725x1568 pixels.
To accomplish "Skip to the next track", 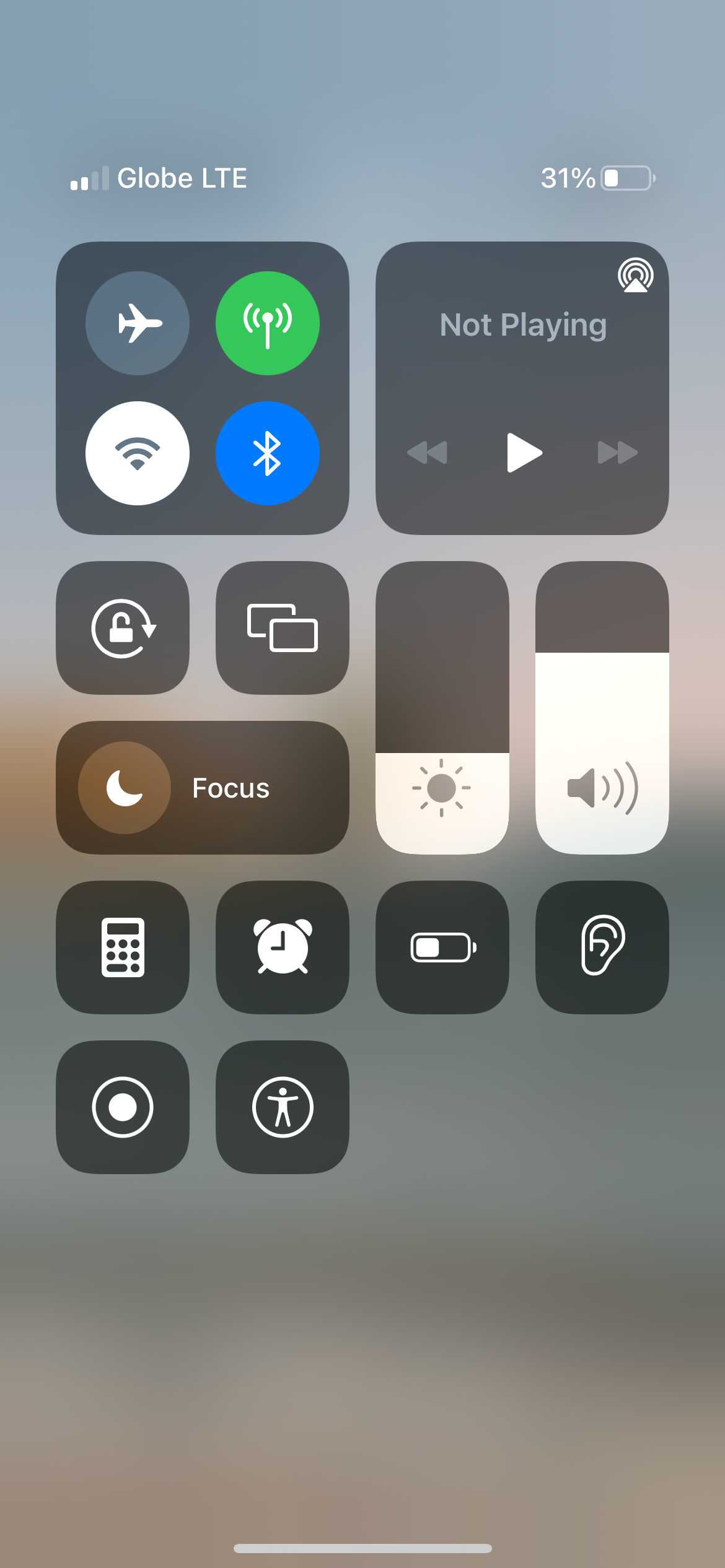I will pyautogui.click(x=618, y=453).
